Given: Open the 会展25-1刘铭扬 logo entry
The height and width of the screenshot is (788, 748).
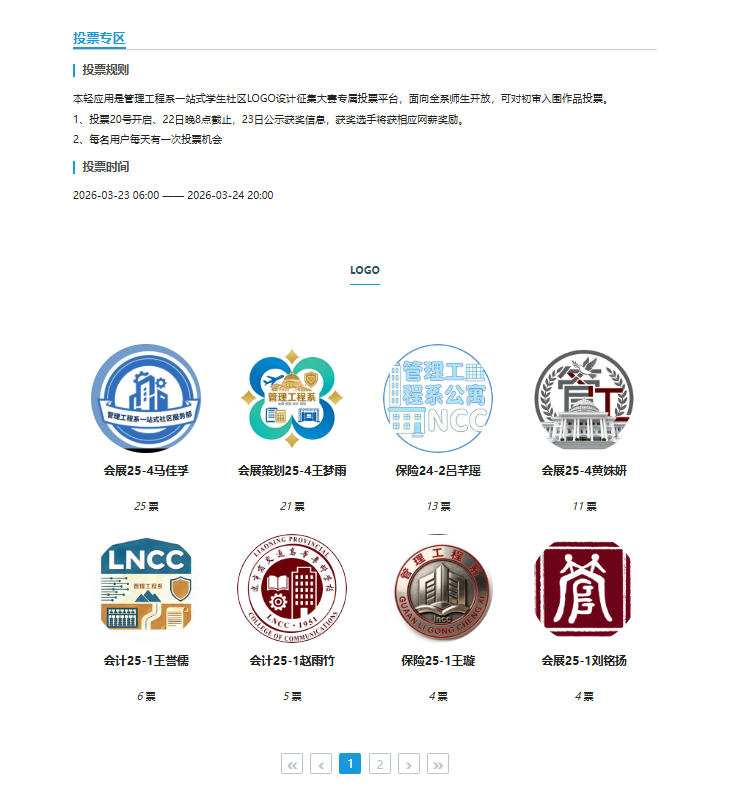Looking at the screenshot, I should point(584,588).
